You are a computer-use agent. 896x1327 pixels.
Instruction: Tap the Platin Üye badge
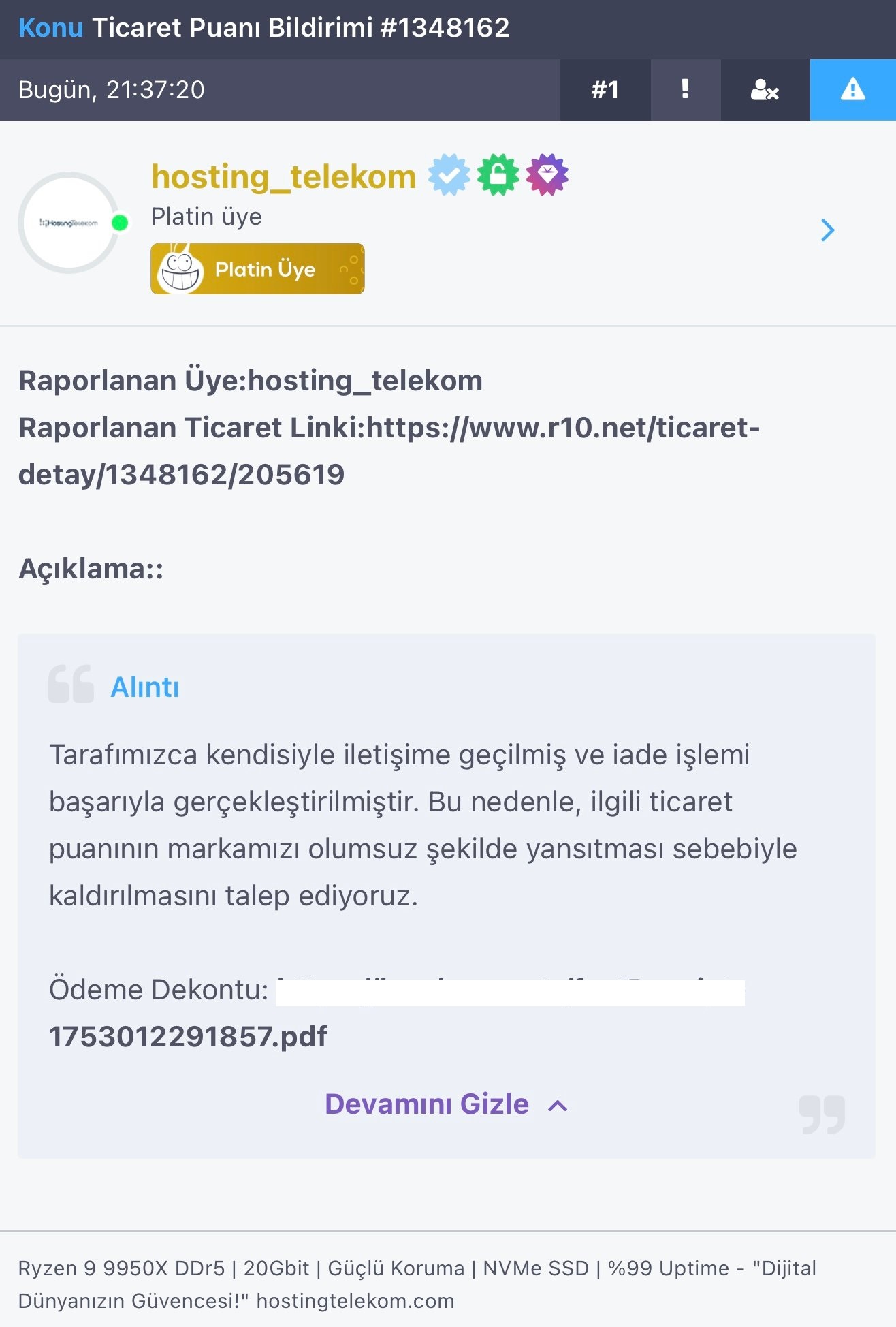tap(257, 269)
